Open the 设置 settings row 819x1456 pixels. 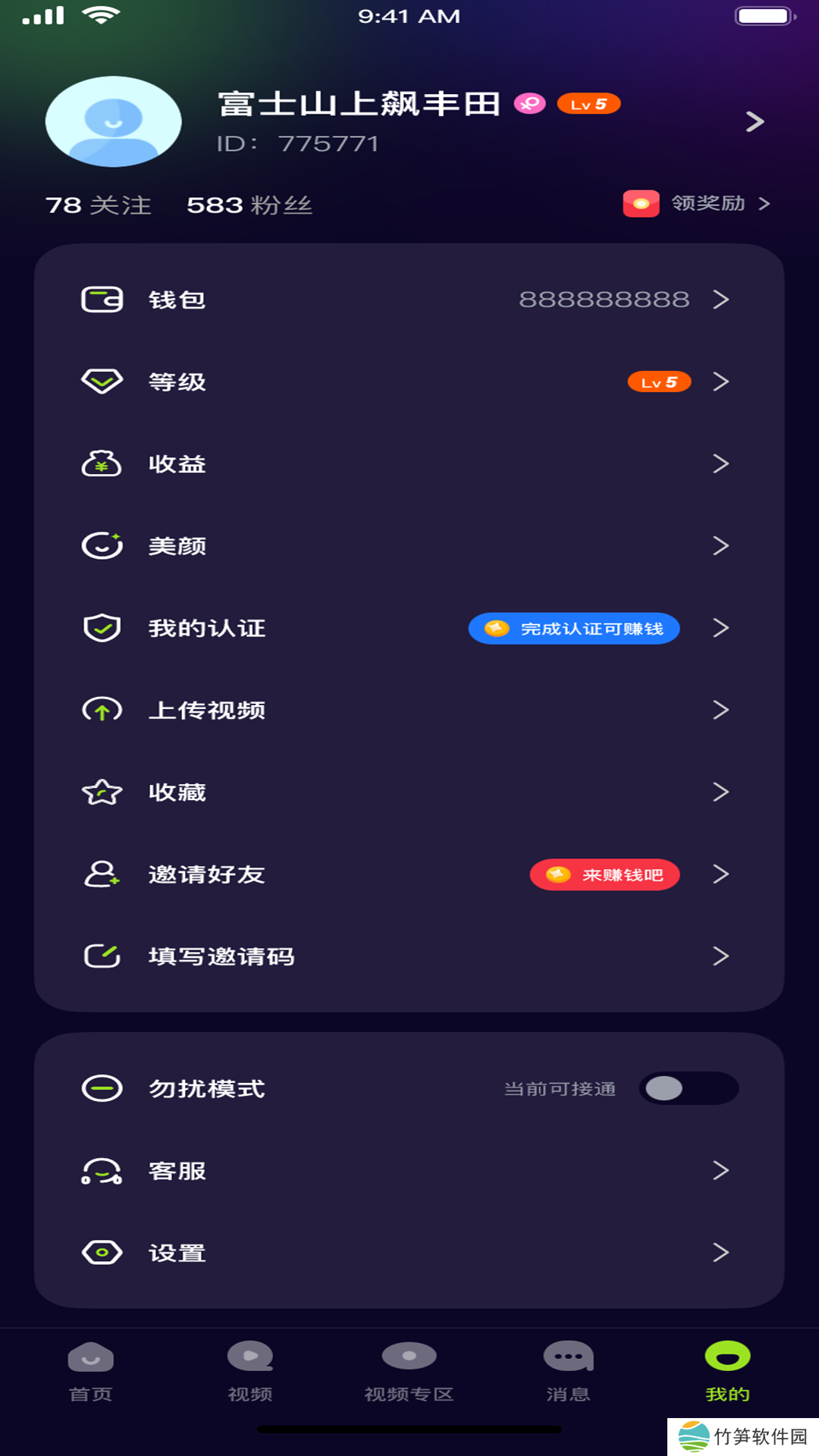[409, 1253]
